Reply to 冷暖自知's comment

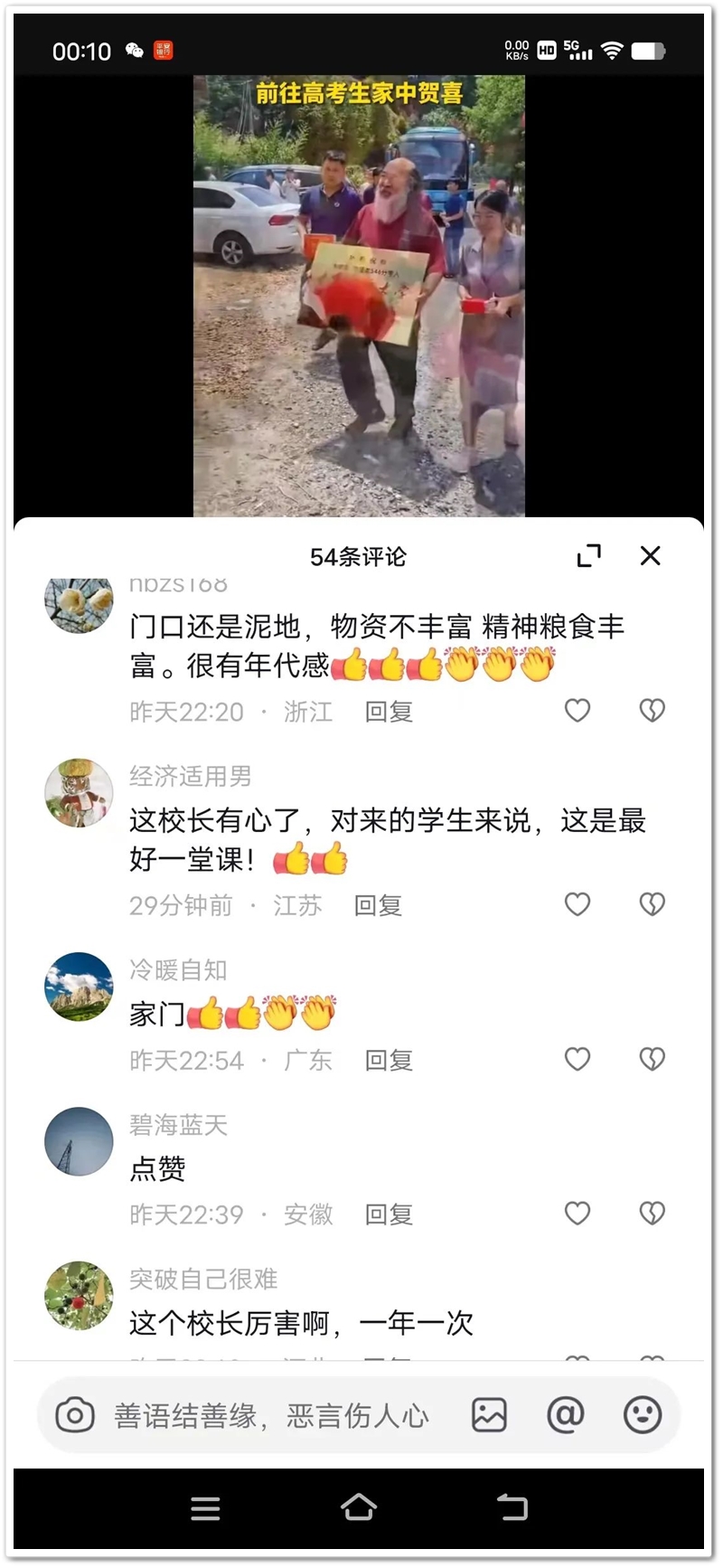[389, 1060]
